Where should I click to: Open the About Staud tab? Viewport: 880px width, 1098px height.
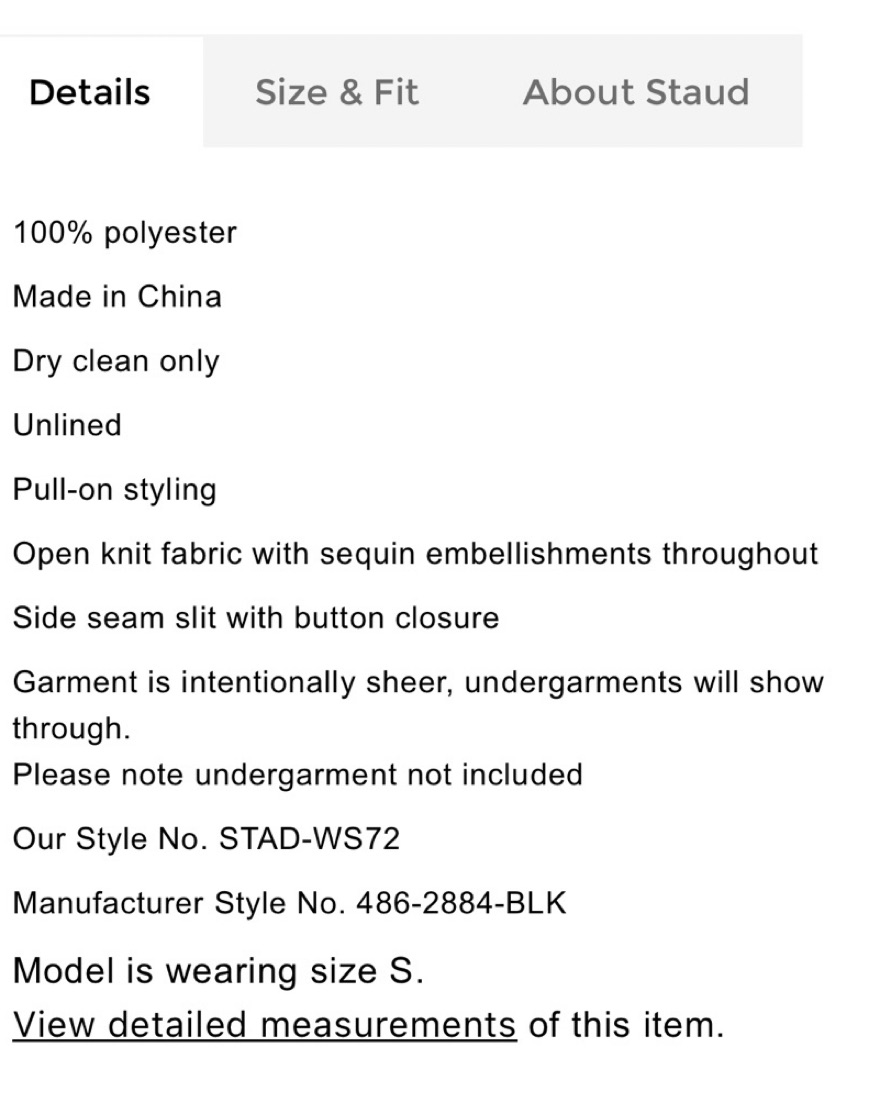(636, 92)
